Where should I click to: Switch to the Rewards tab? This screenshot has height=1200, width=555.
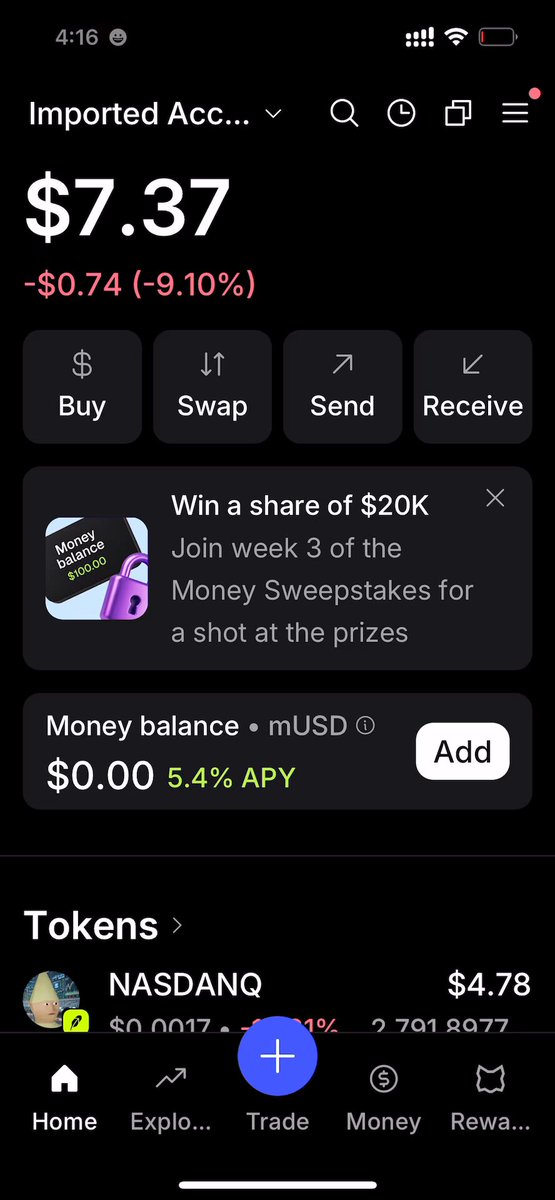490,1096
